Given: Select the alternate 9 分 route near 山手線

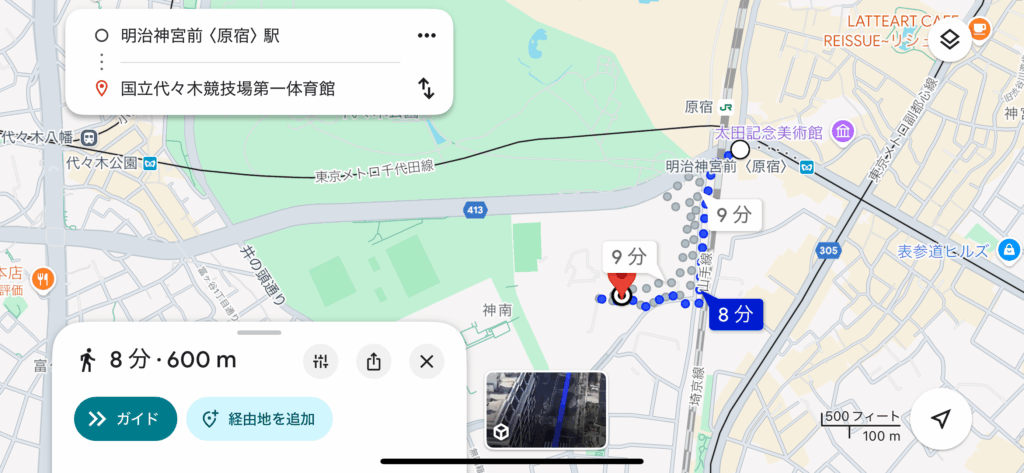Looking at the screenshot, I should 733,214.
